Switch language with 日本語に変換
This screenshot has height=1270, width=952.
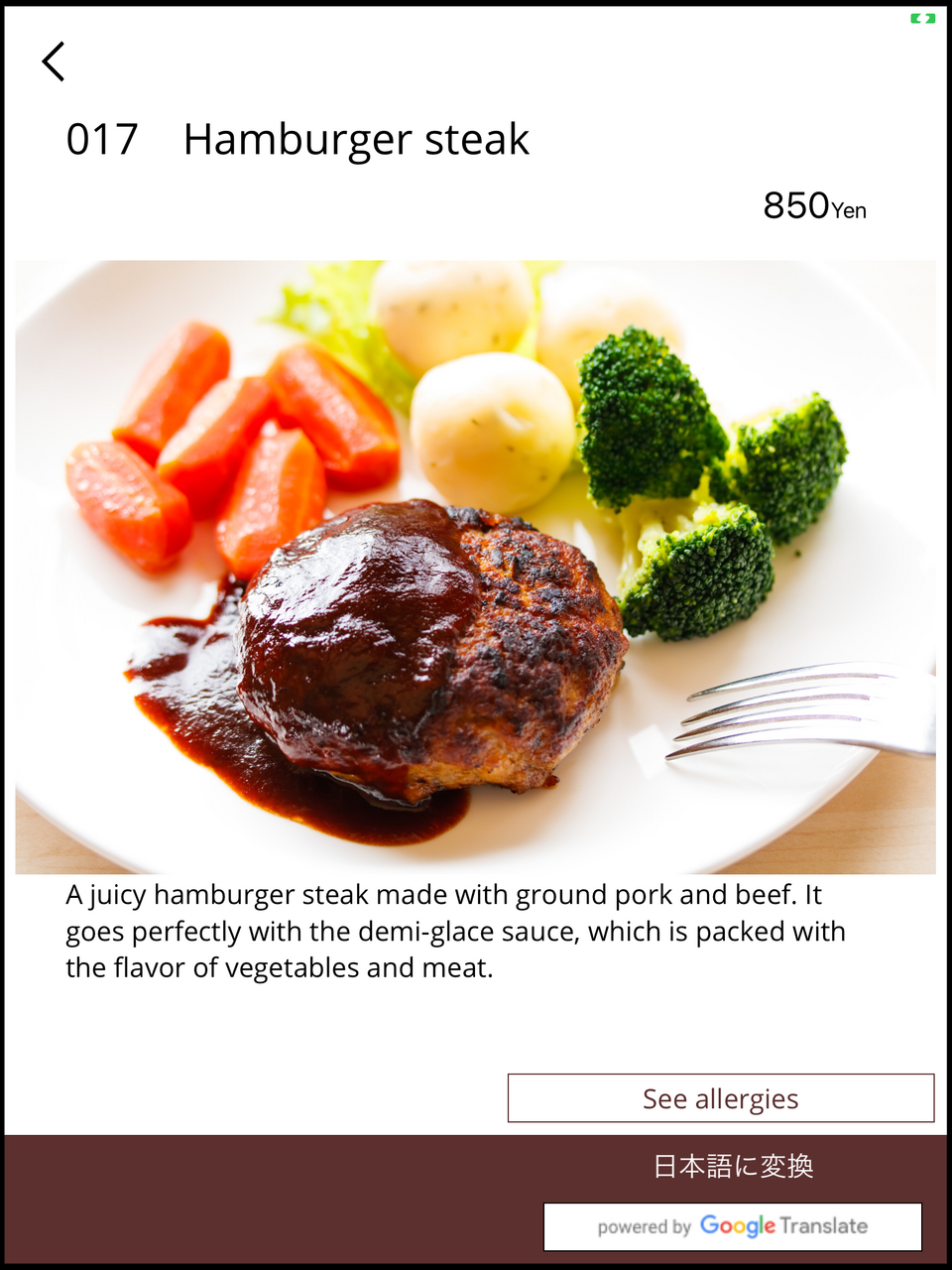pos(733,1166)
